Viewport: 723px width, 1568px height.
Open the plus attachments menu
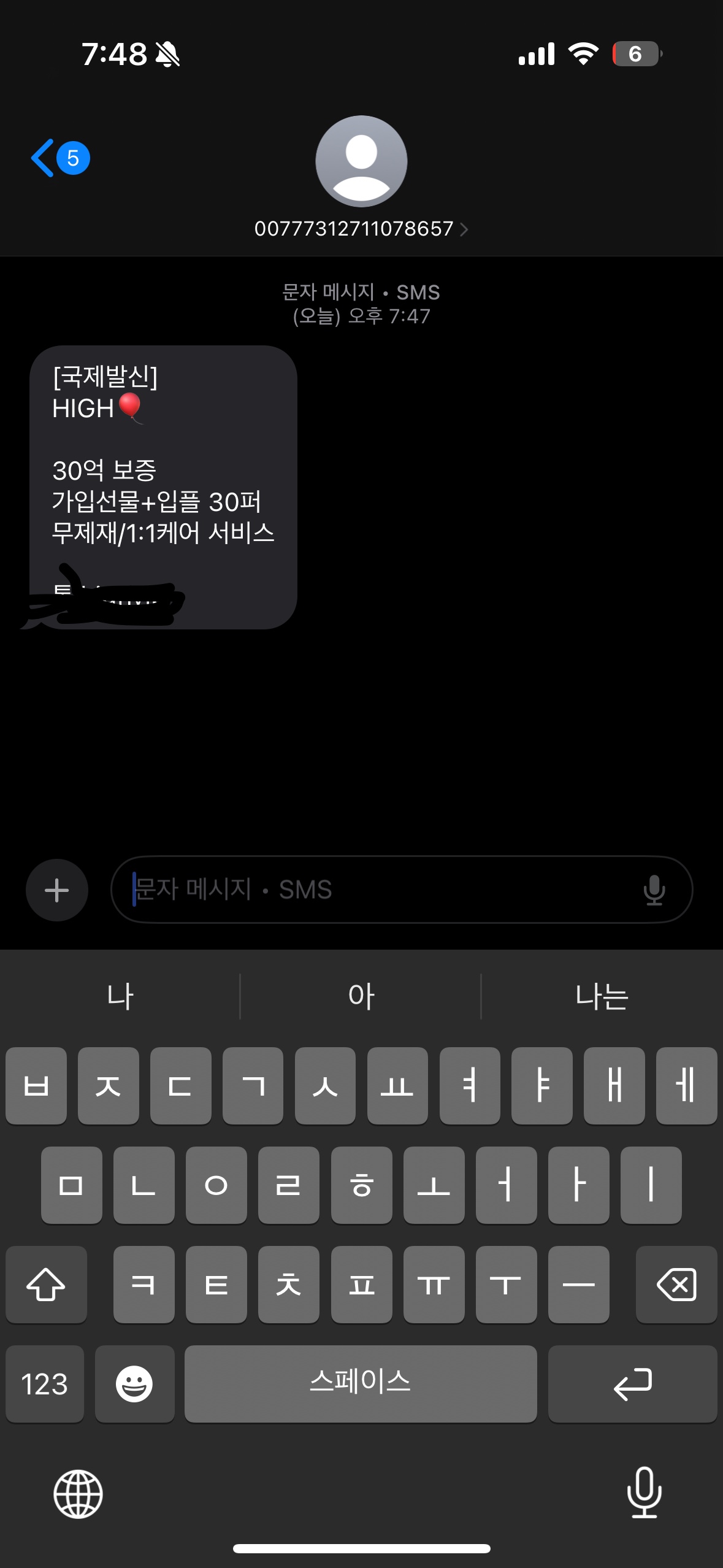point(57,890)
